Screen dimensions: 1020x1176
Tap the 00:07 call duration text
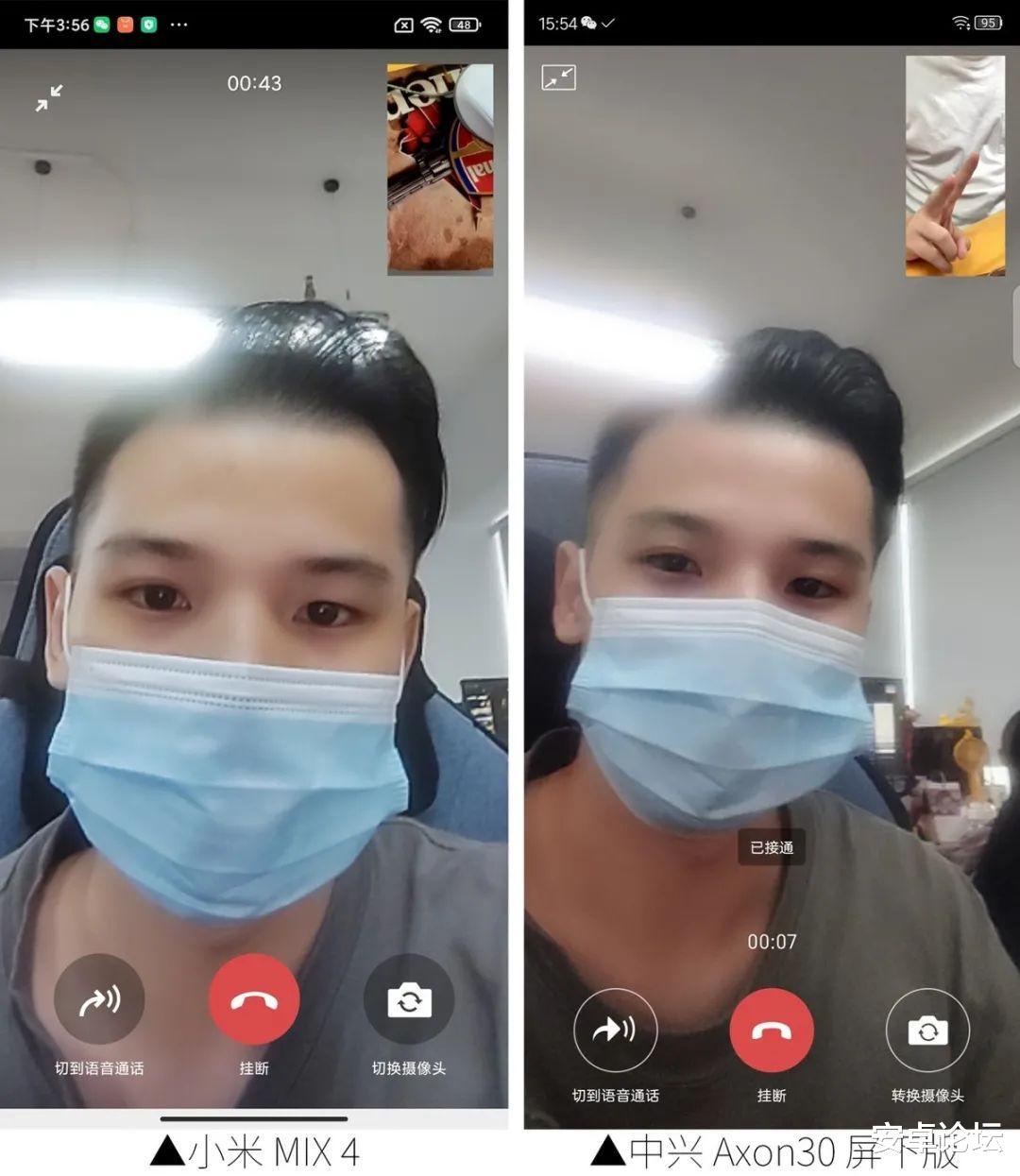(771, 941)
